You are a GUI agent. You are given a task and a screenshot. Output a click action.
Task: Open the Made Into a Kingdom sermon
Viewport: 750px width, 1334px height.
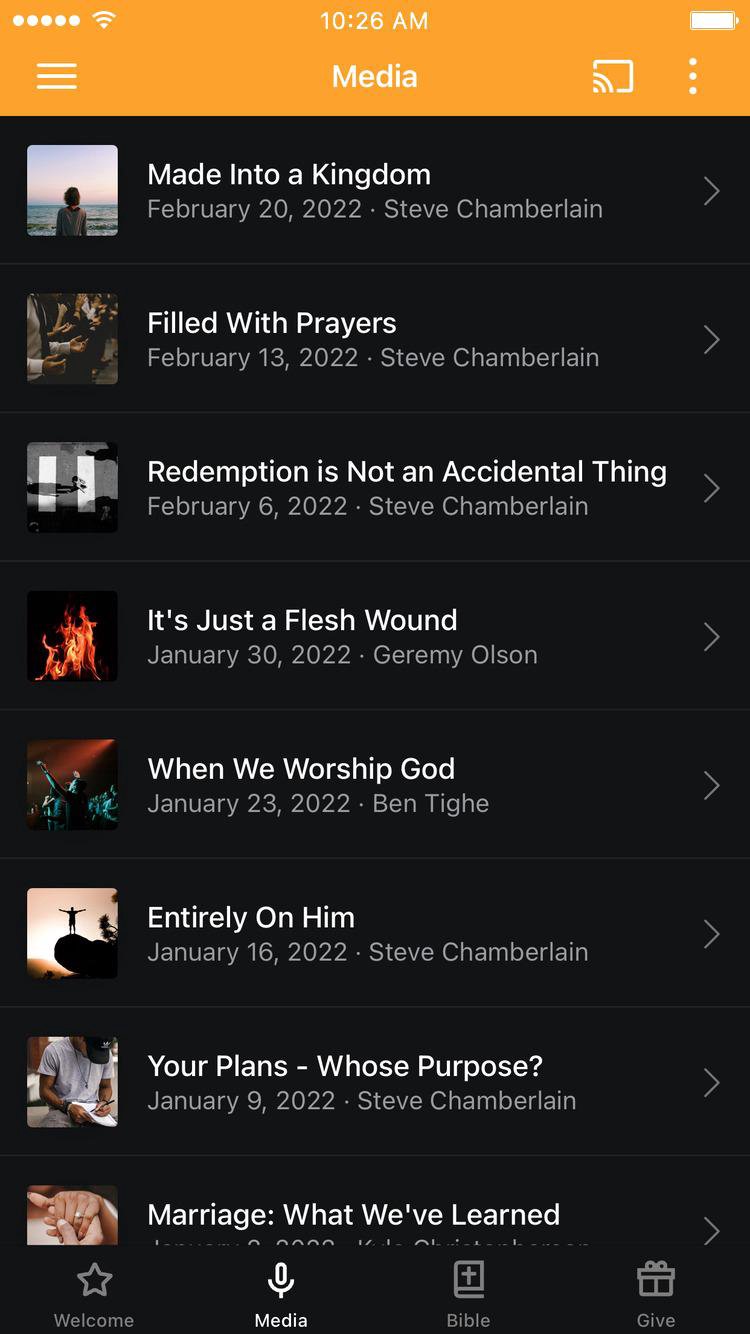(x=374, y=190)
